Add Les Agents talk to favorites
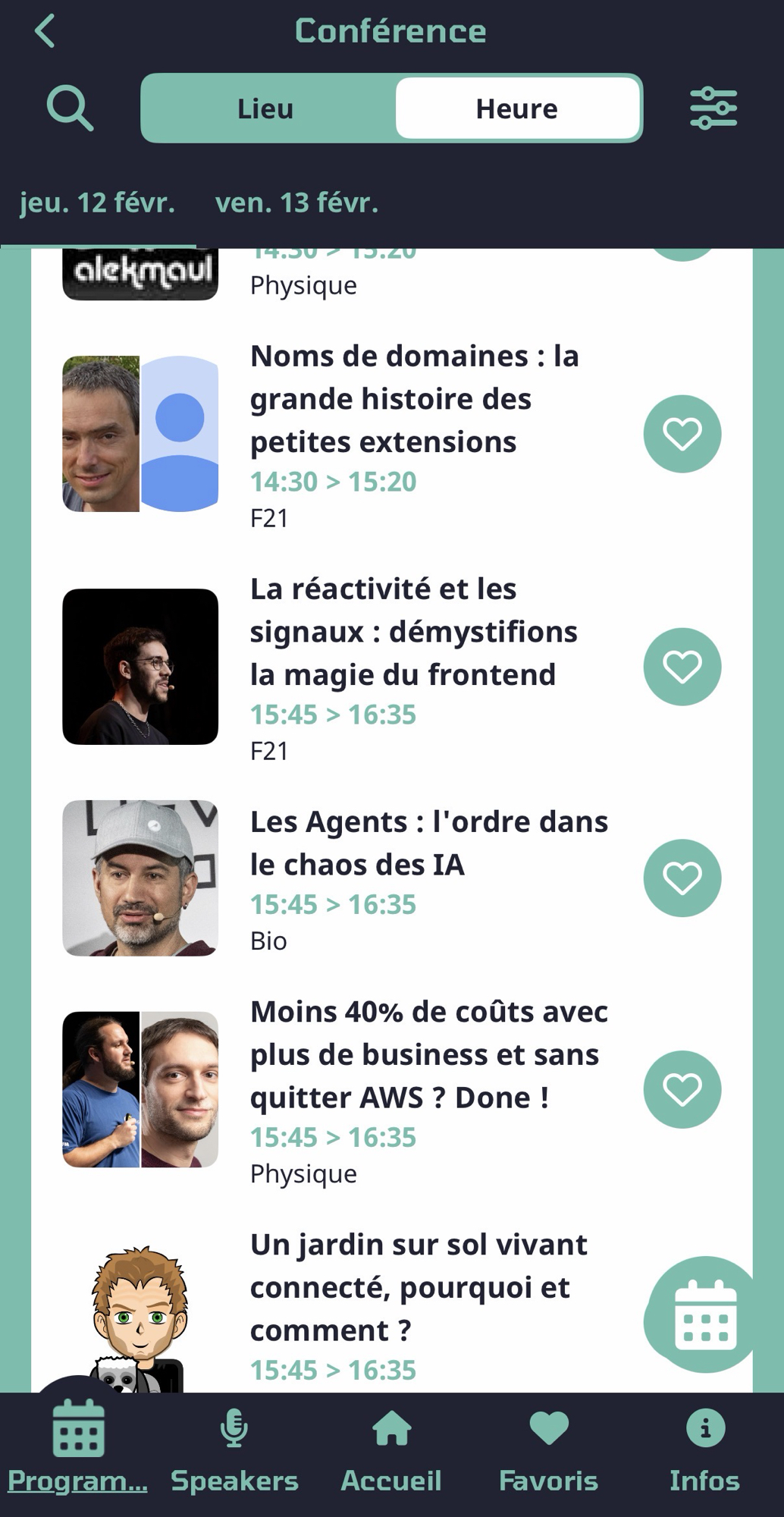 (x=682, y=878)
